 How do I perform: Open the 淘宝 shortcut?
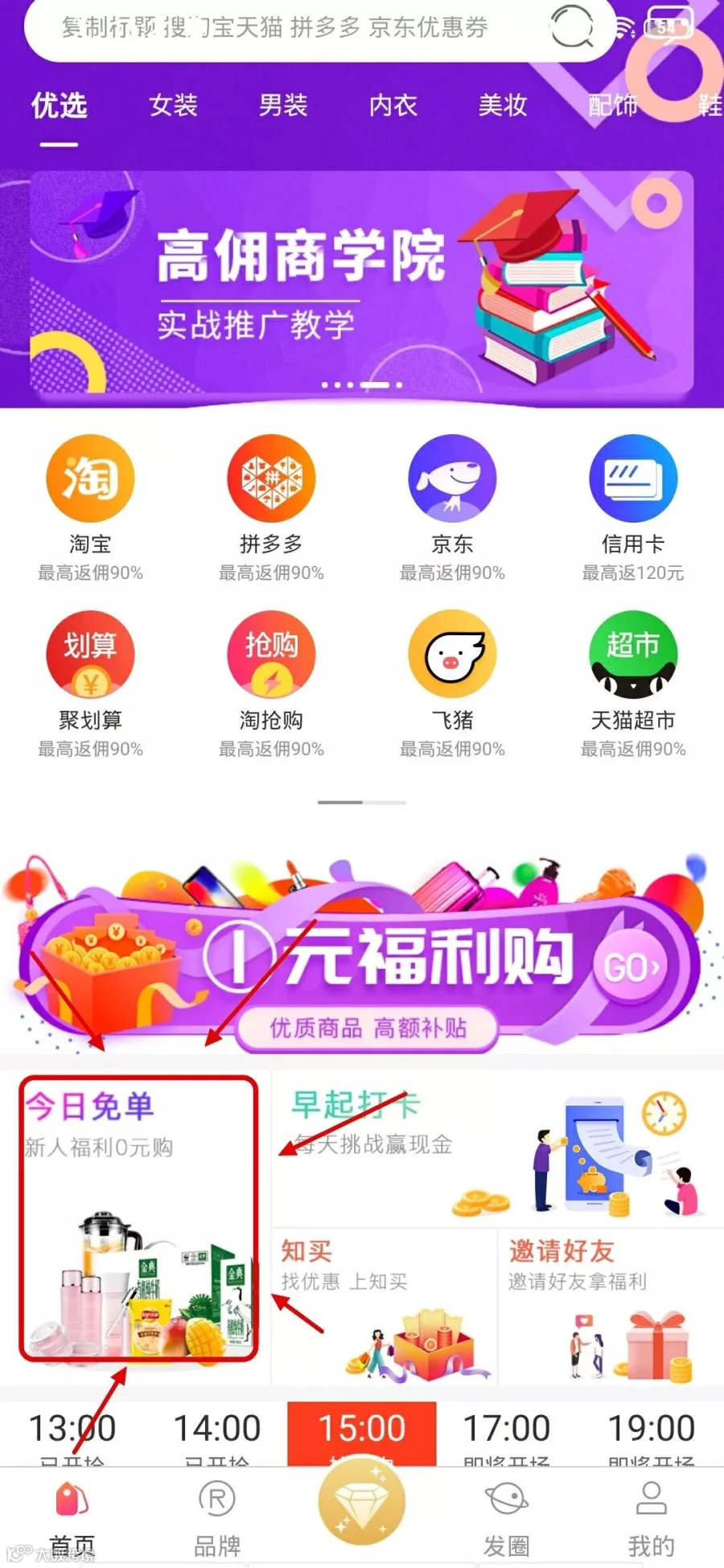90,508
